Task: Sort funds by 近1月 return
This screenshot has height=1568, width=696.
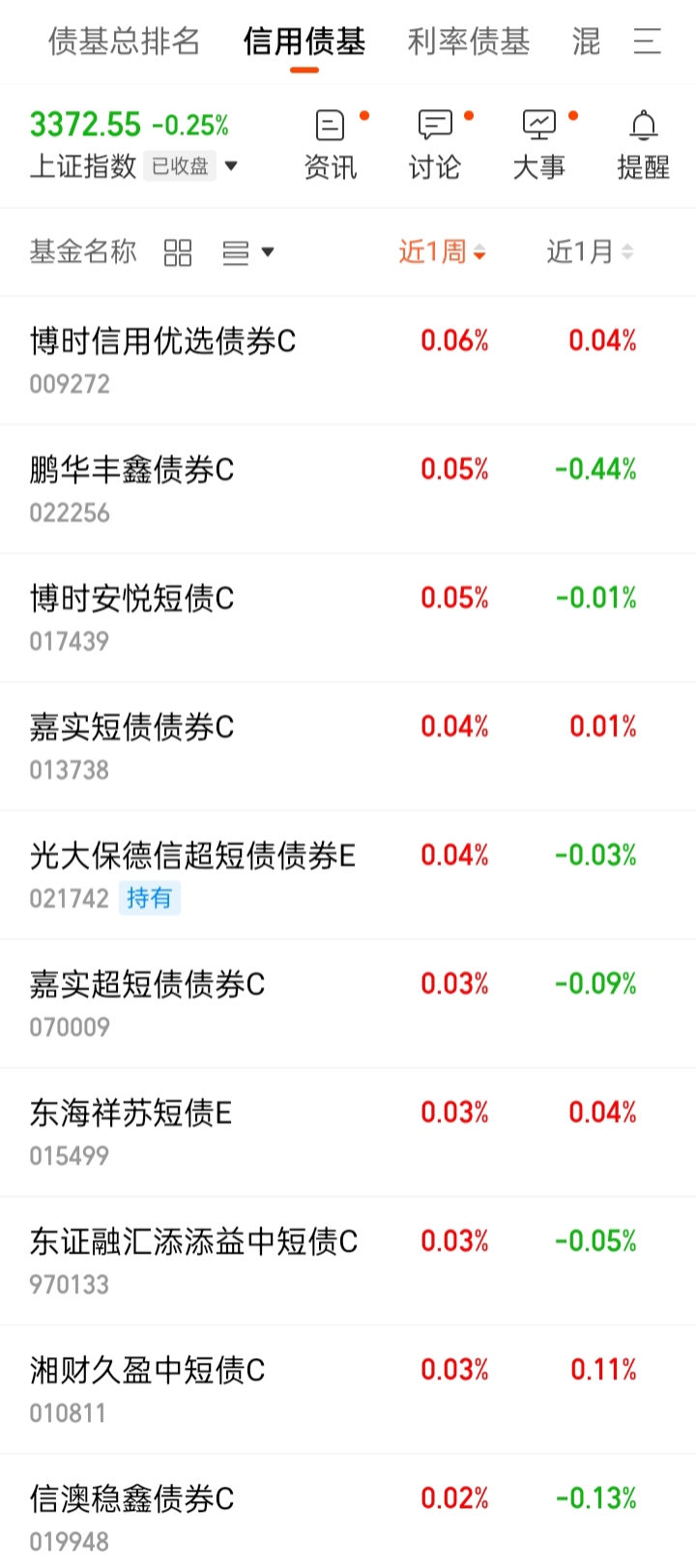Action: 590,252
